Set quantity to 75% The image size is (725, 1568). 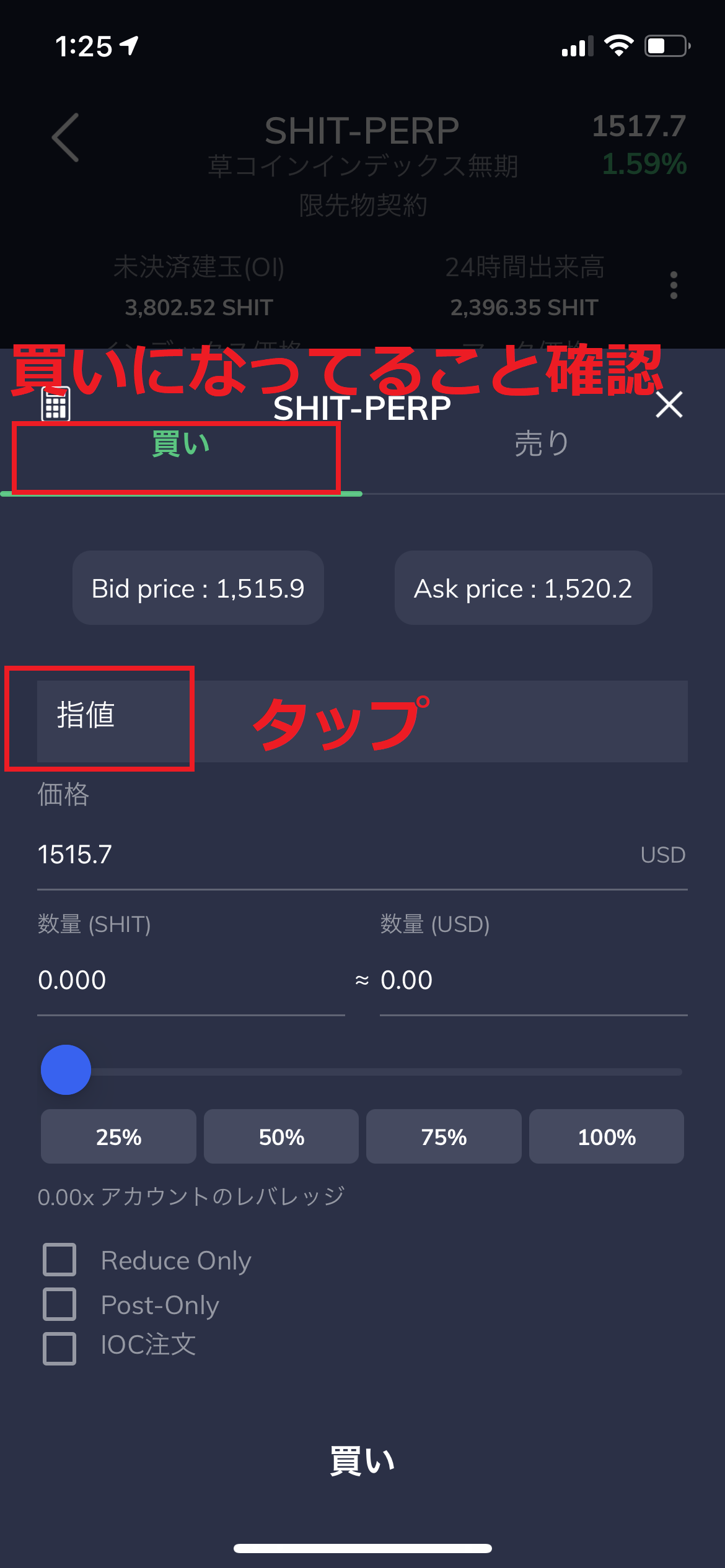(x=444, y=1137)
